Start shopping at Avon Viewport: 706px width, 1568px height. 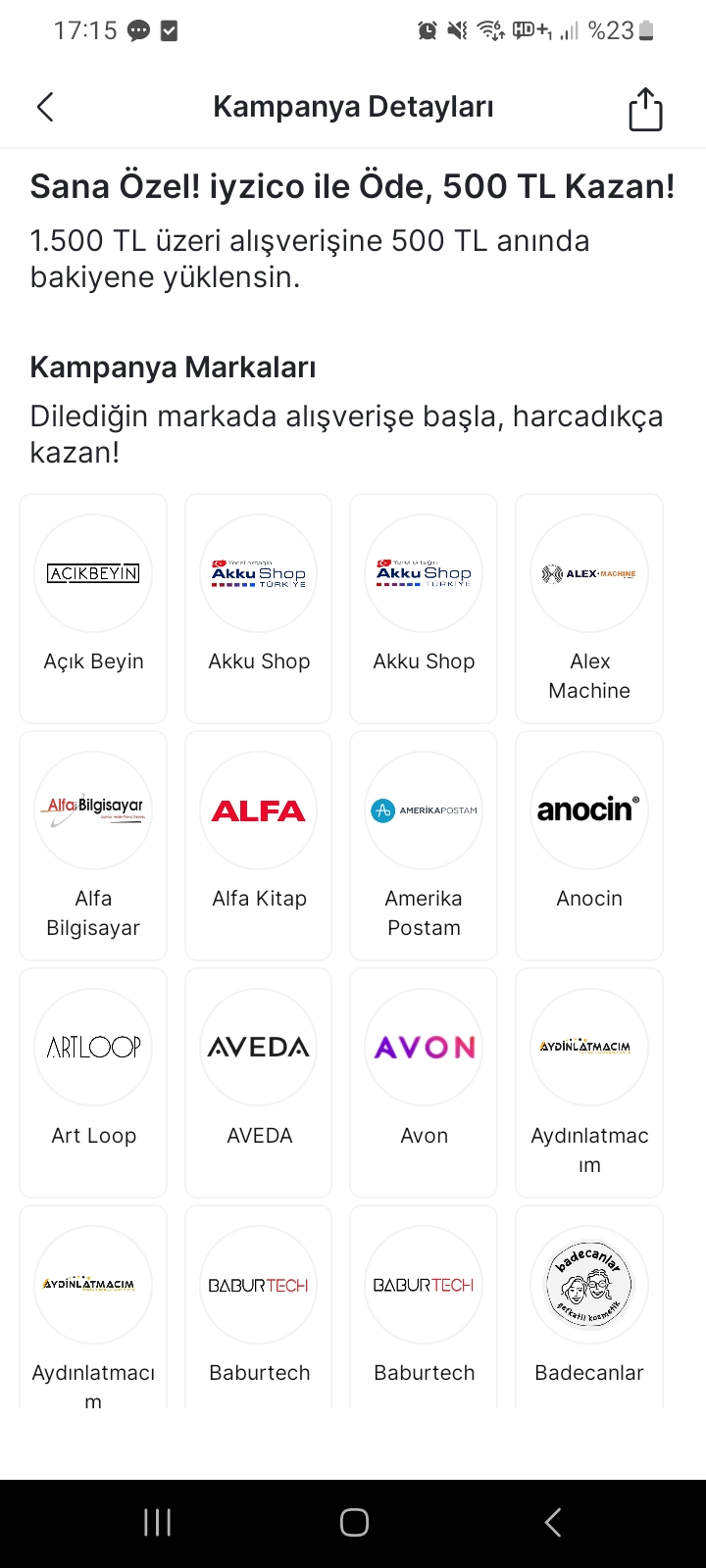tap(424, 1083)
